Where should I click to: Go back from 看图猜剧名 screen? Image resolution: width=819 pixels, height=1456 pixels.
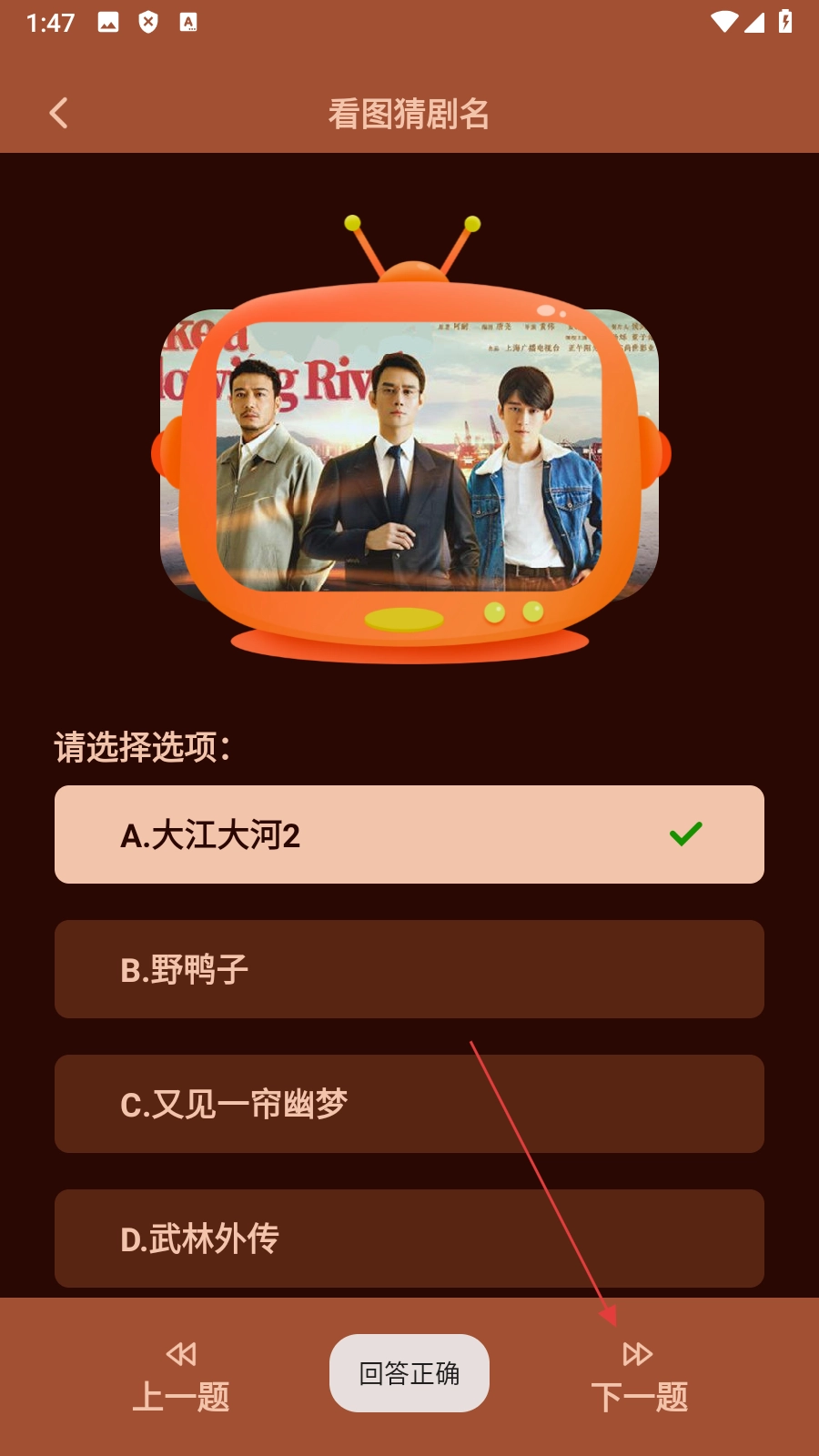pos(59,113)
